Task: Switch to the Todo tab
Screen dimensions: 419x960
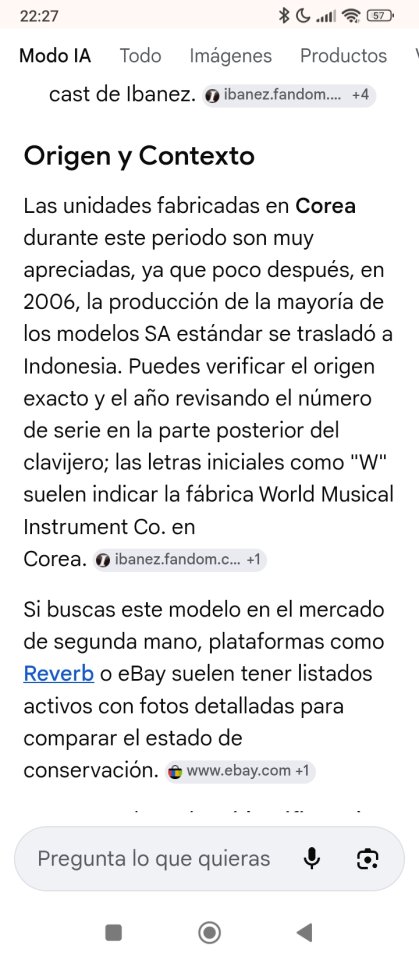Action: [140, 56]
